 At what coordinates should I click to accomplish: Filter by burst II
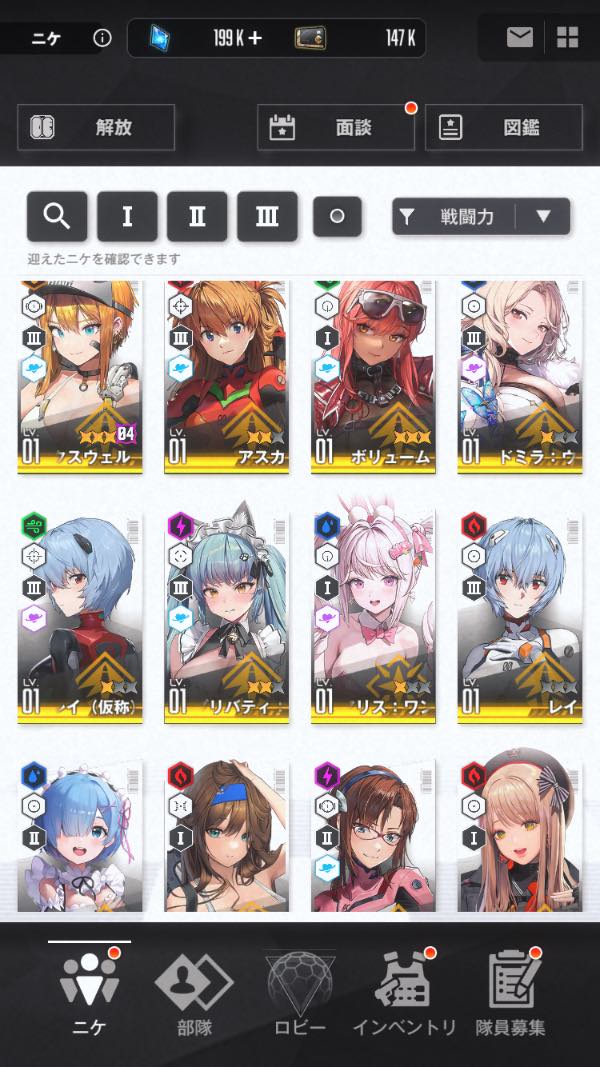point(197,216)
